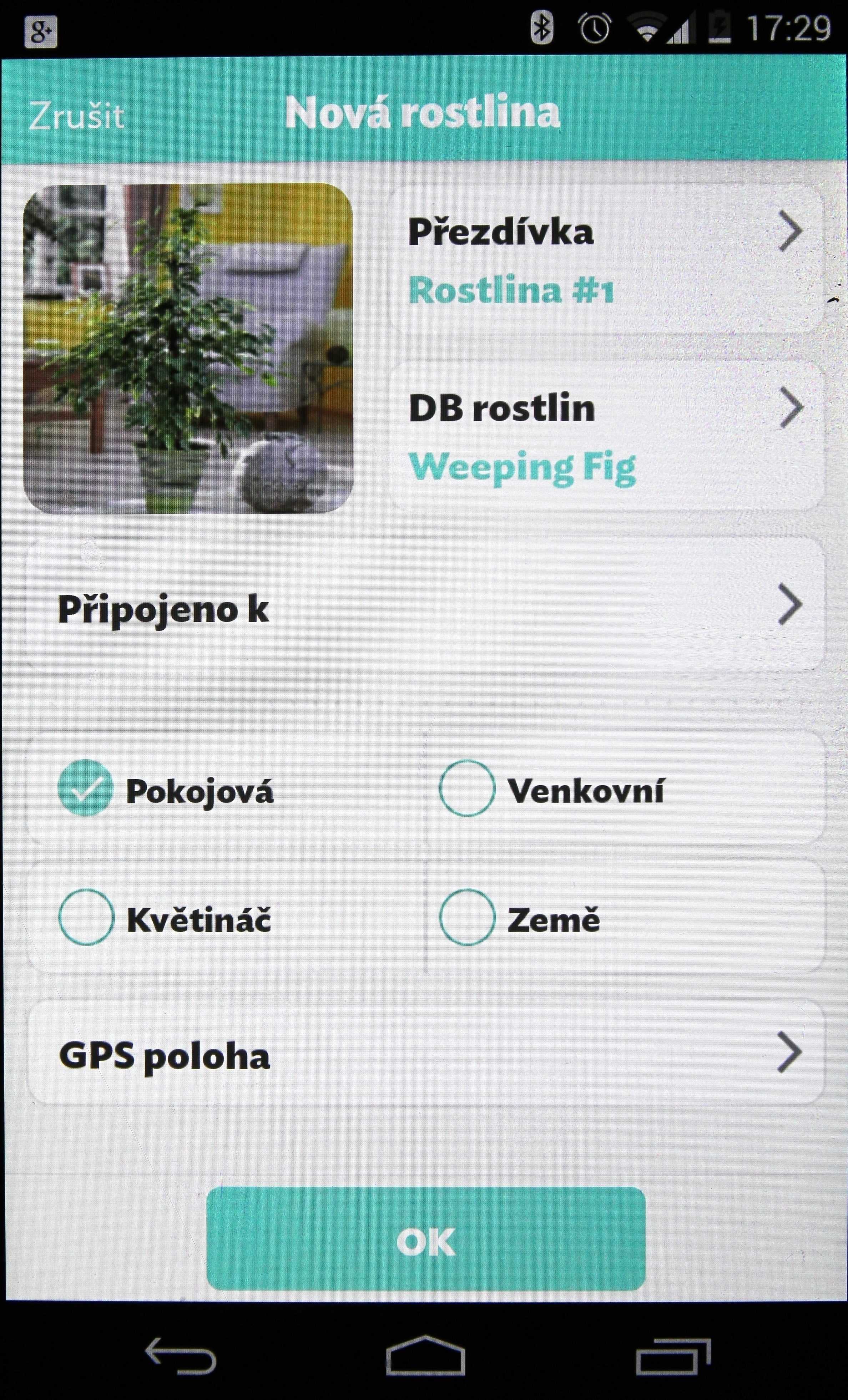Open the Přezdívka nickname row
Viewport: 848px width, 1400px height.
[606, 259]
